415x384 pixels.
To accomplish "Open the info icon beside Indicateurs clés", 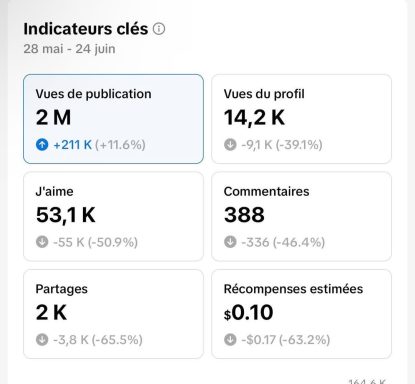I will click(x=159, y=29).
